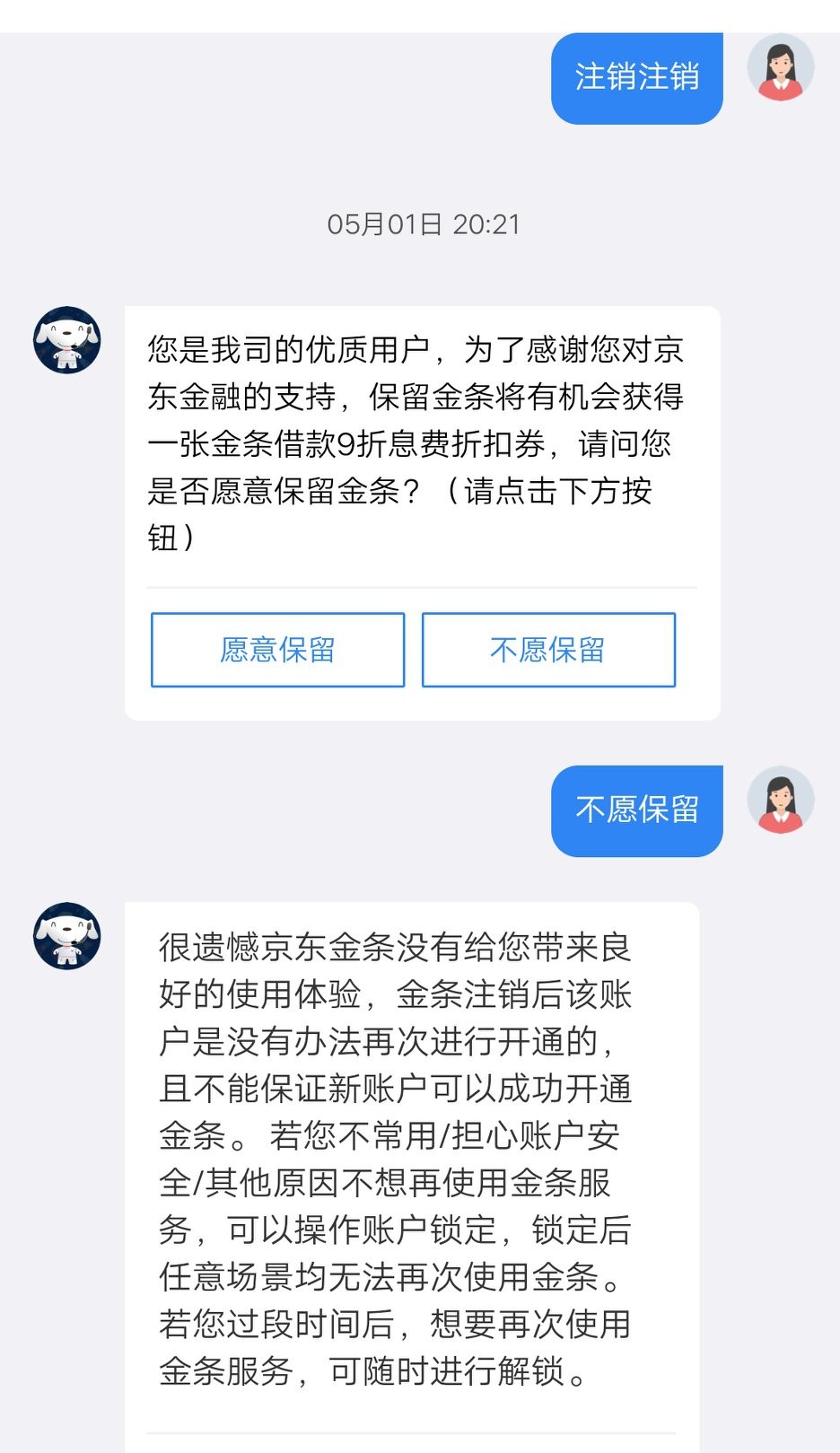
Task: Open the timestamp 05月01日 20:21
Action: [422, 224]
